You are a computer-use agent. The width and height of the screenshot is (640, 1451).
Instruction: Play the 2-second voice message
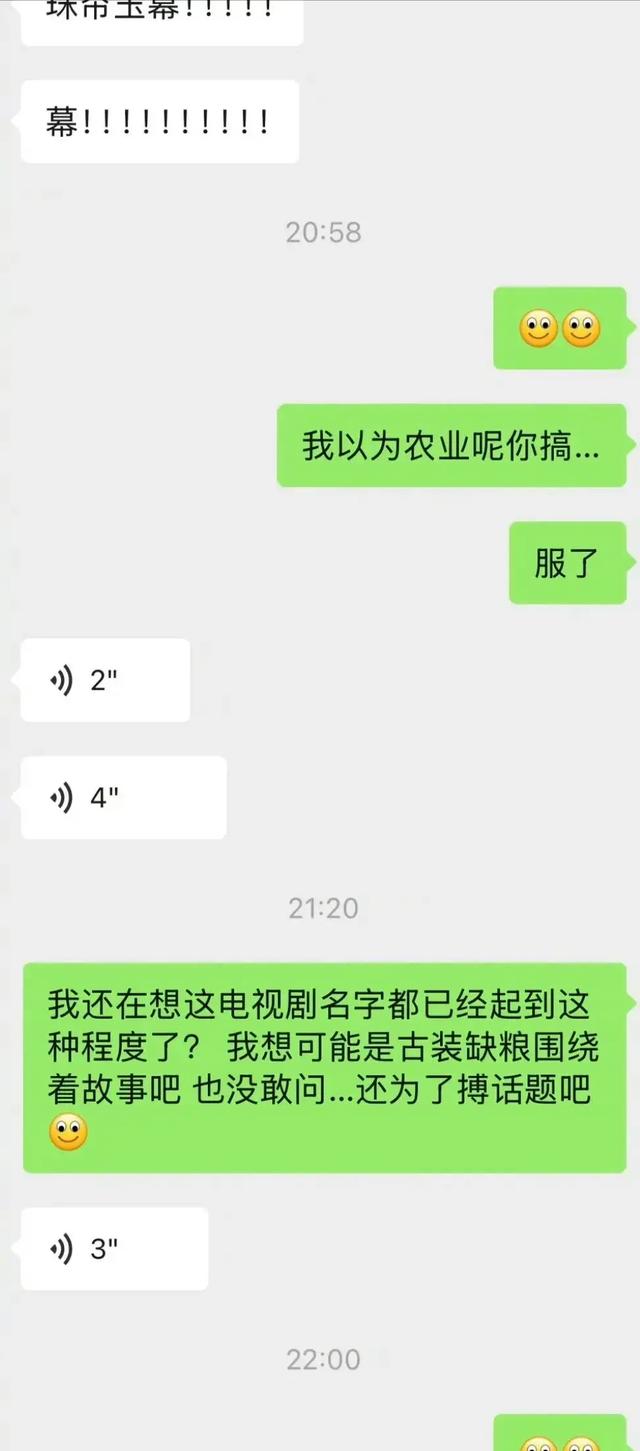pyautogui.click(x=104, y=681)
